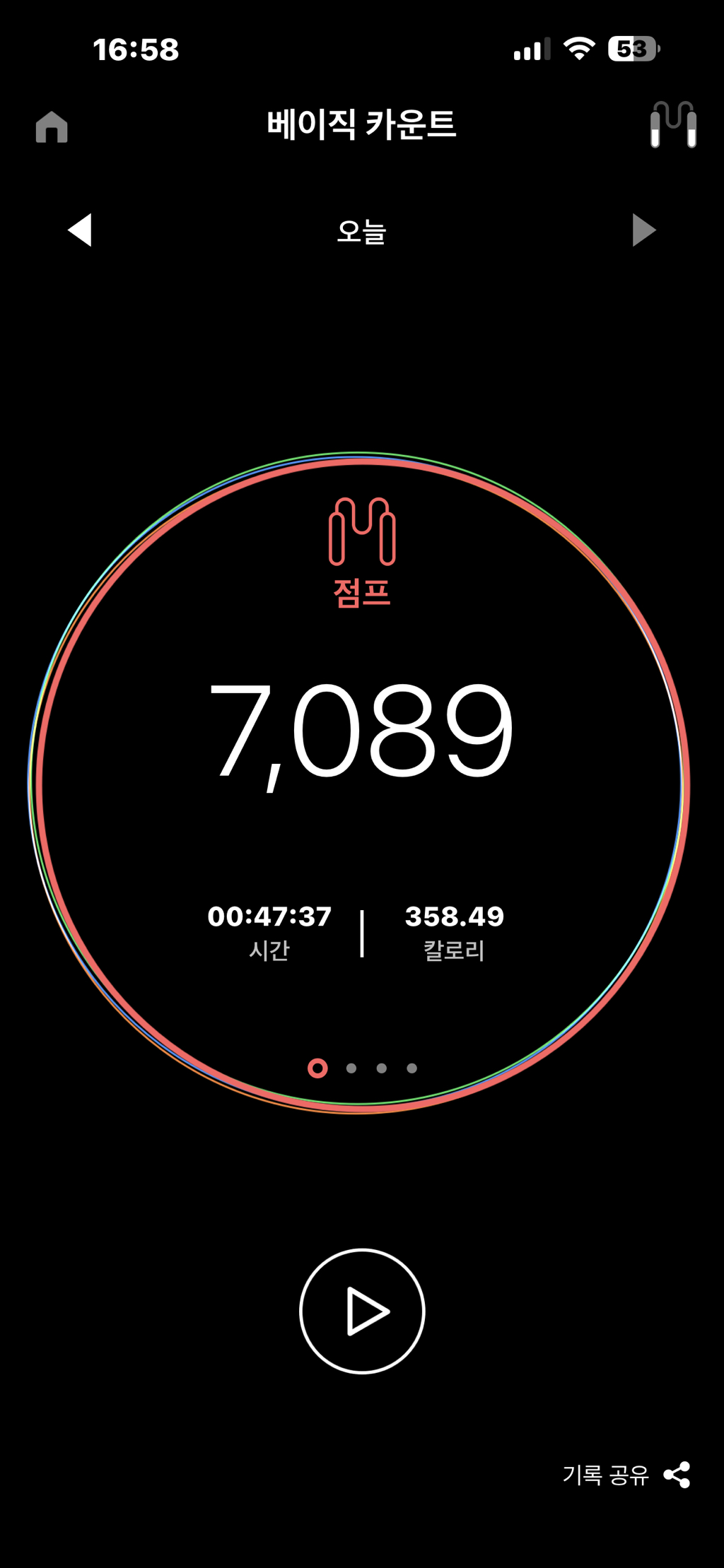This screenshot has height=1568, width=724.
Task: Open the 오늘 date selector
Action: (361, 232)
